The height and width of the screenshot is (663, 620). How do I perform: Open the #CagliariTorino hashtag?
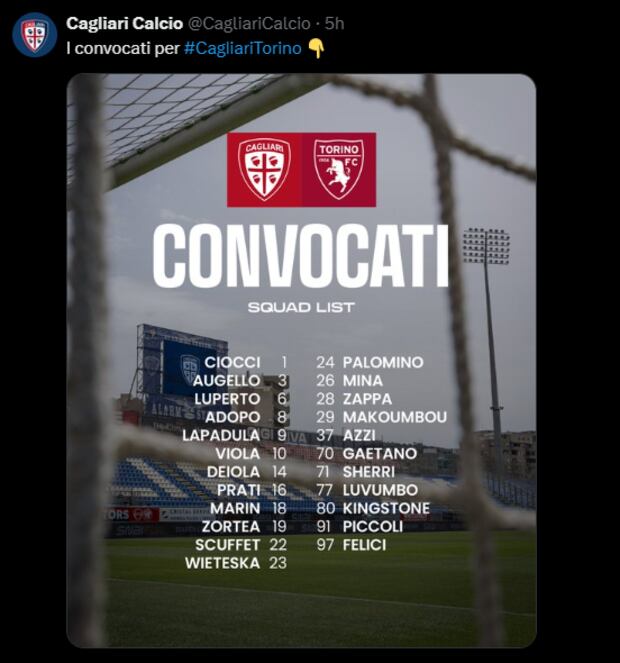tap(242, 48)
